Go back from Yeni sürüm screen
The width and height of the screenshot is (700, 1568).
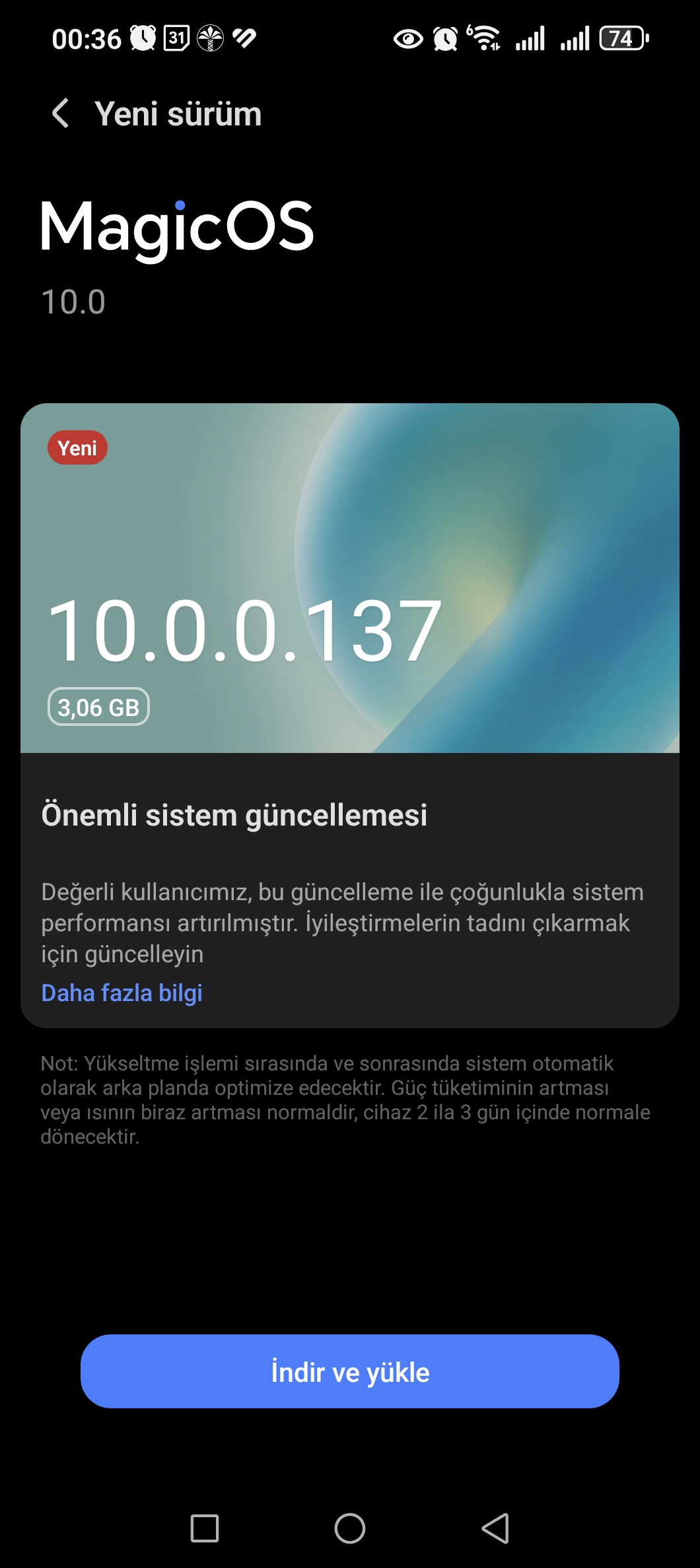point(60,114)
